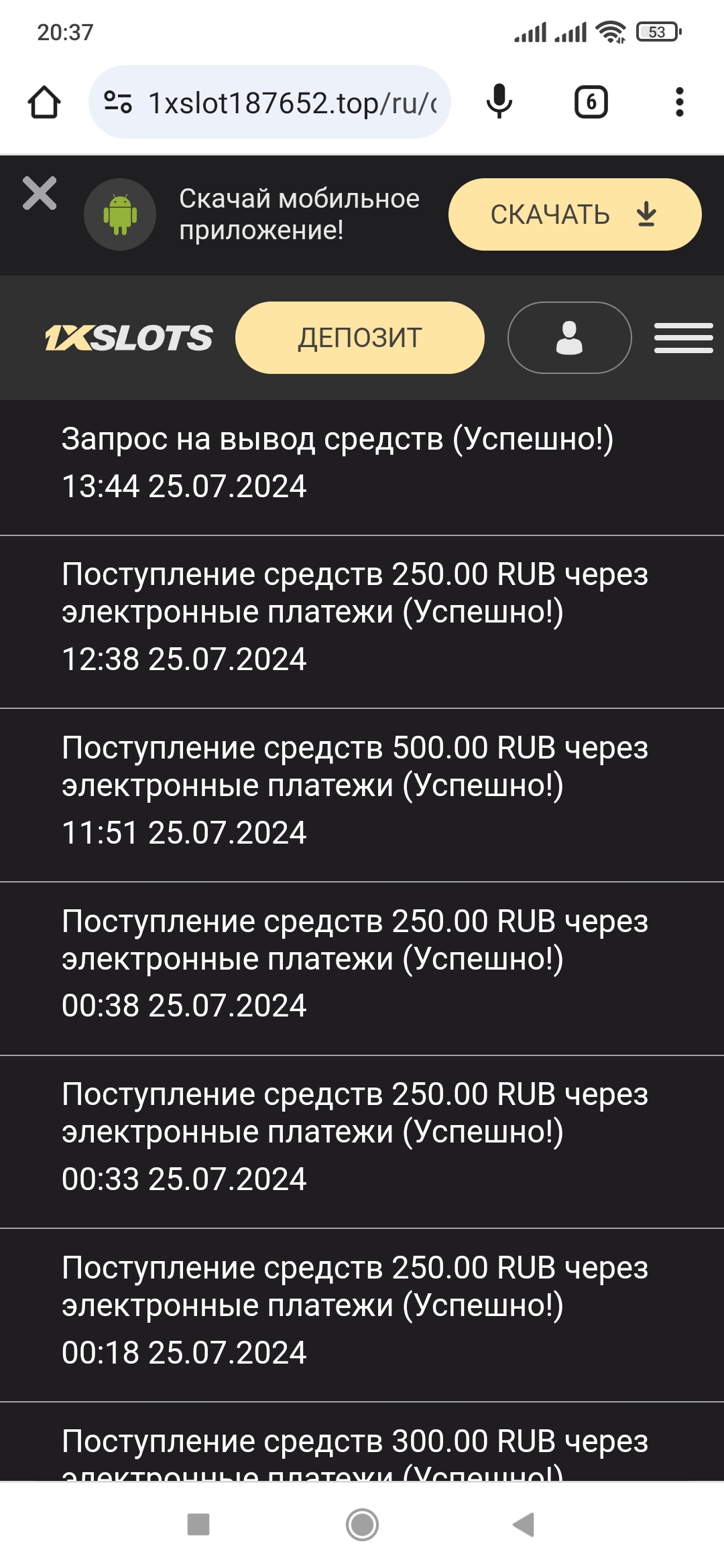Dismiss the mobile app download banner

pos(40,194)
